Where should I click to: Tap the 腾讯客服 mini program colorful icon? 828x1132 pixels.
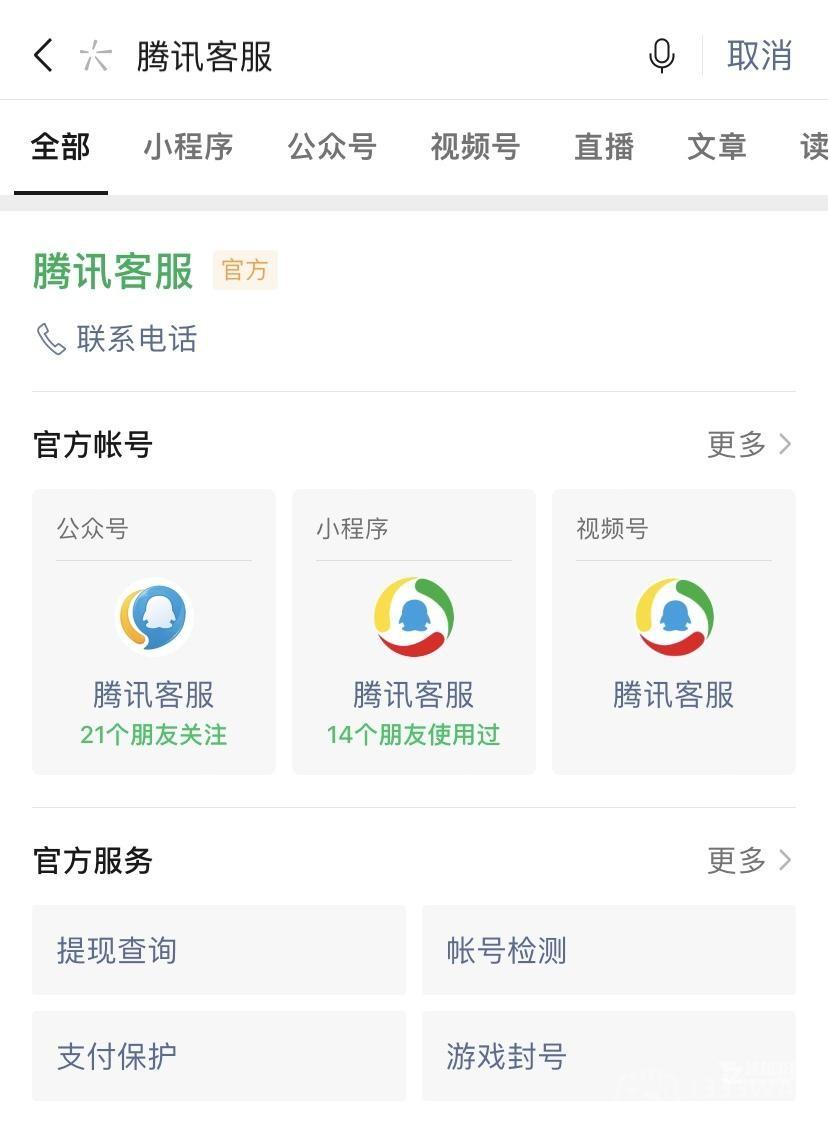413,615
